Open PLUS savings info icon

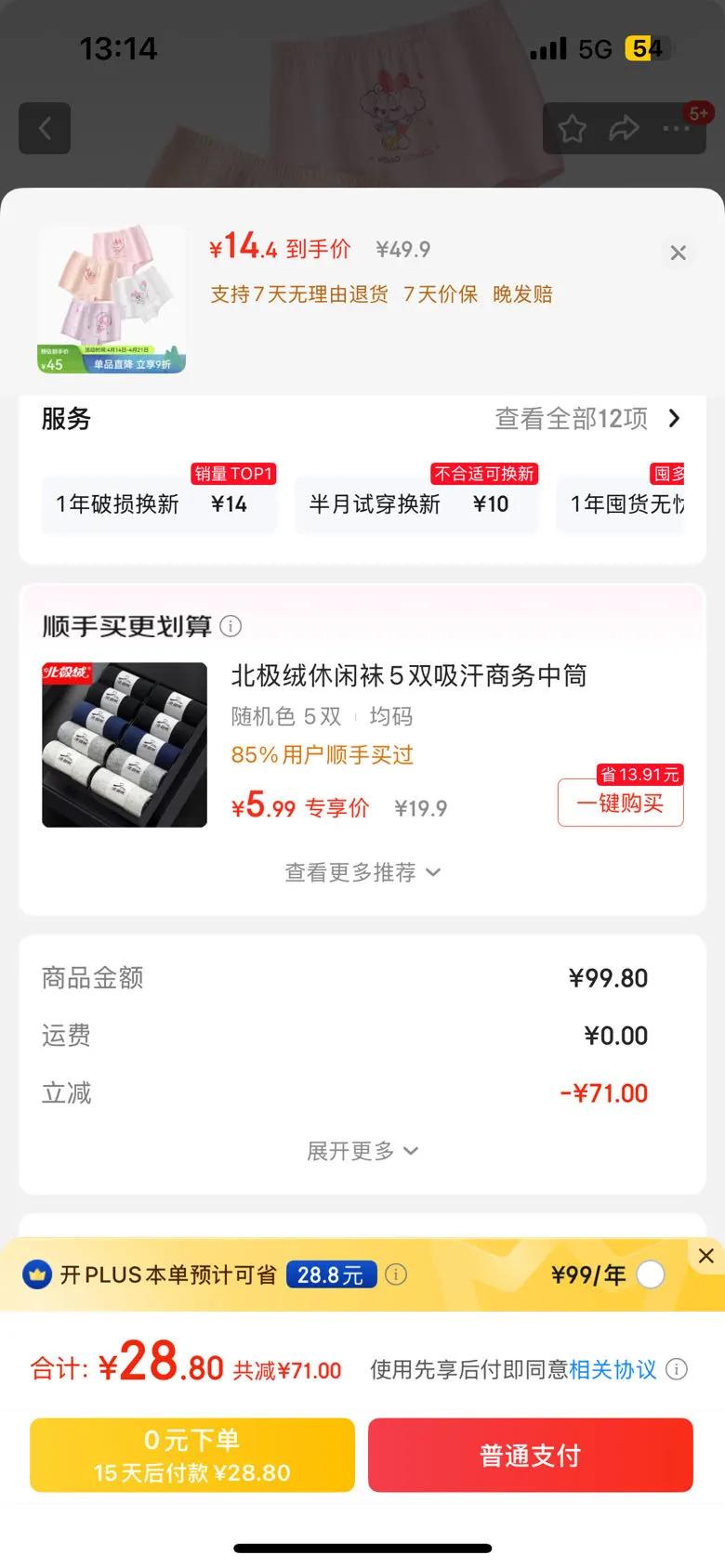[x=396, y=1274]
